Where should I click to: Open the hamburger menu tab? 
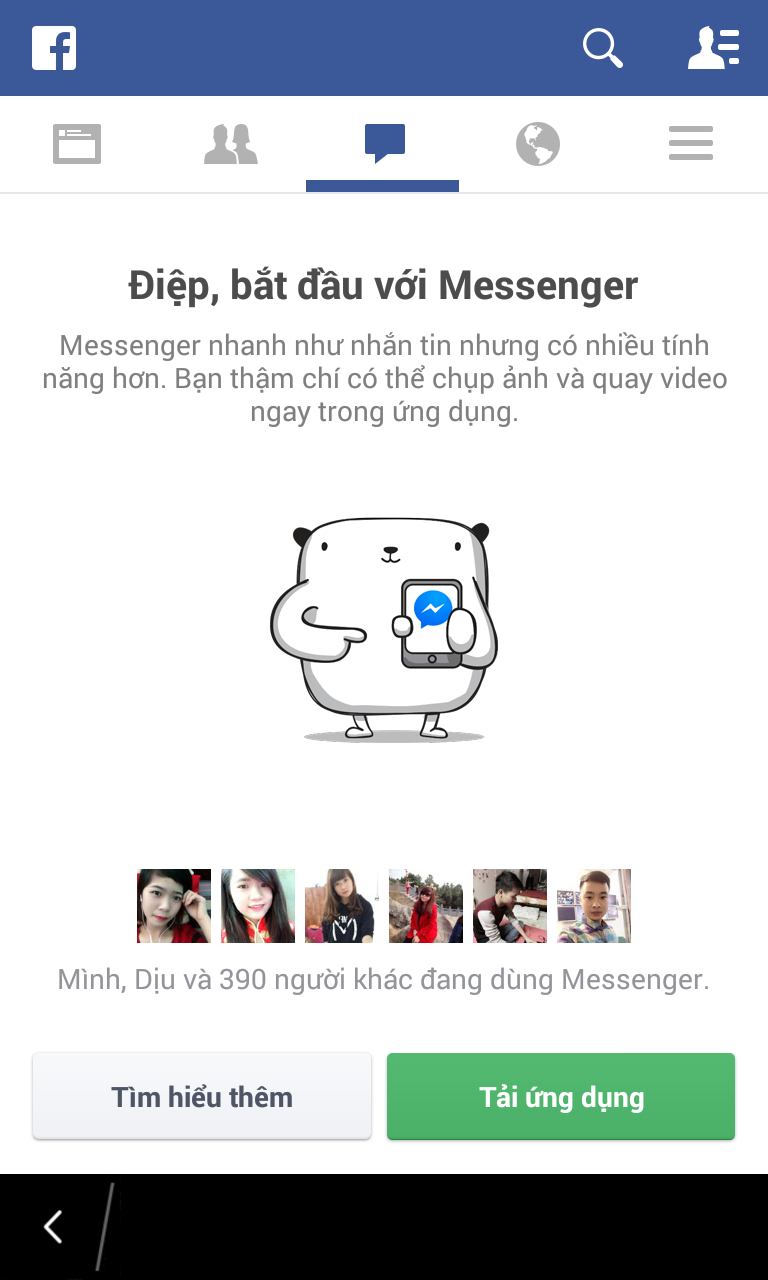(691, 144)
